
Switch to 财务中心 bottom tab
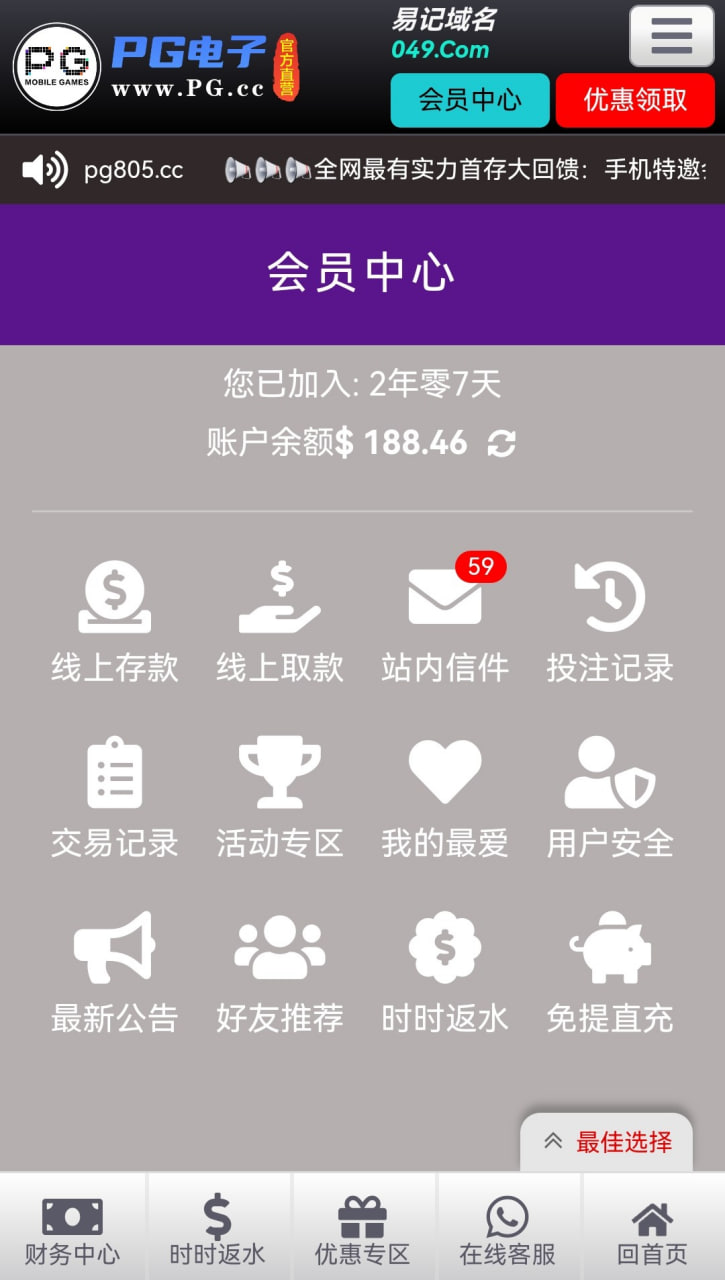tap(72, 1230)
